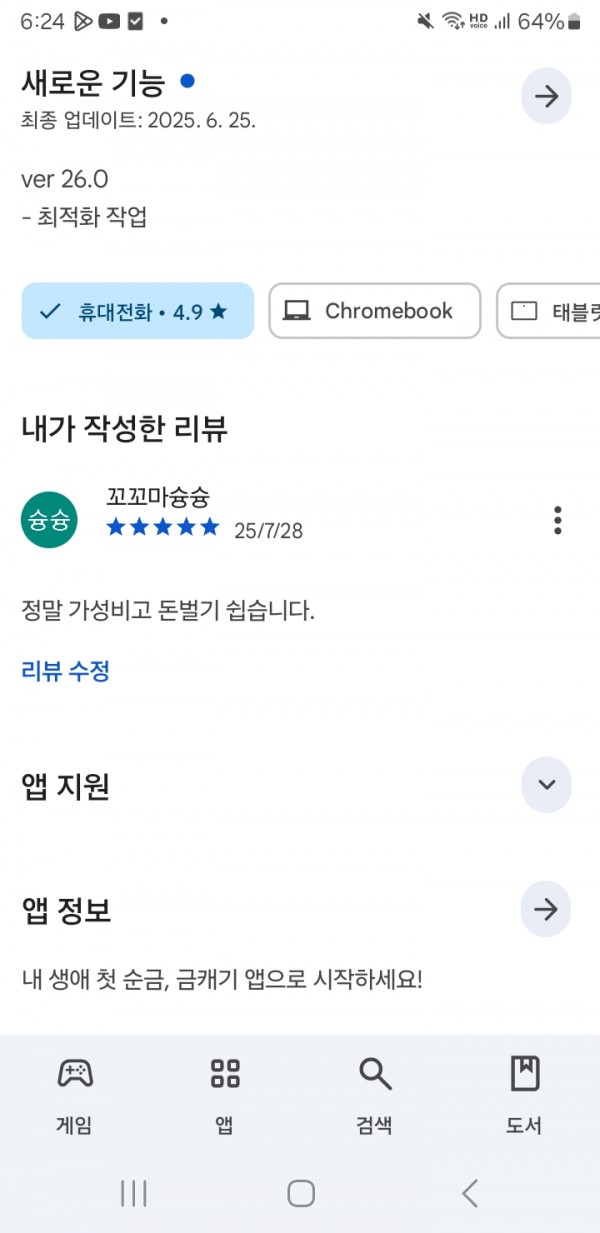Open recent apps from the navigation bar

tap(134, 1192)
